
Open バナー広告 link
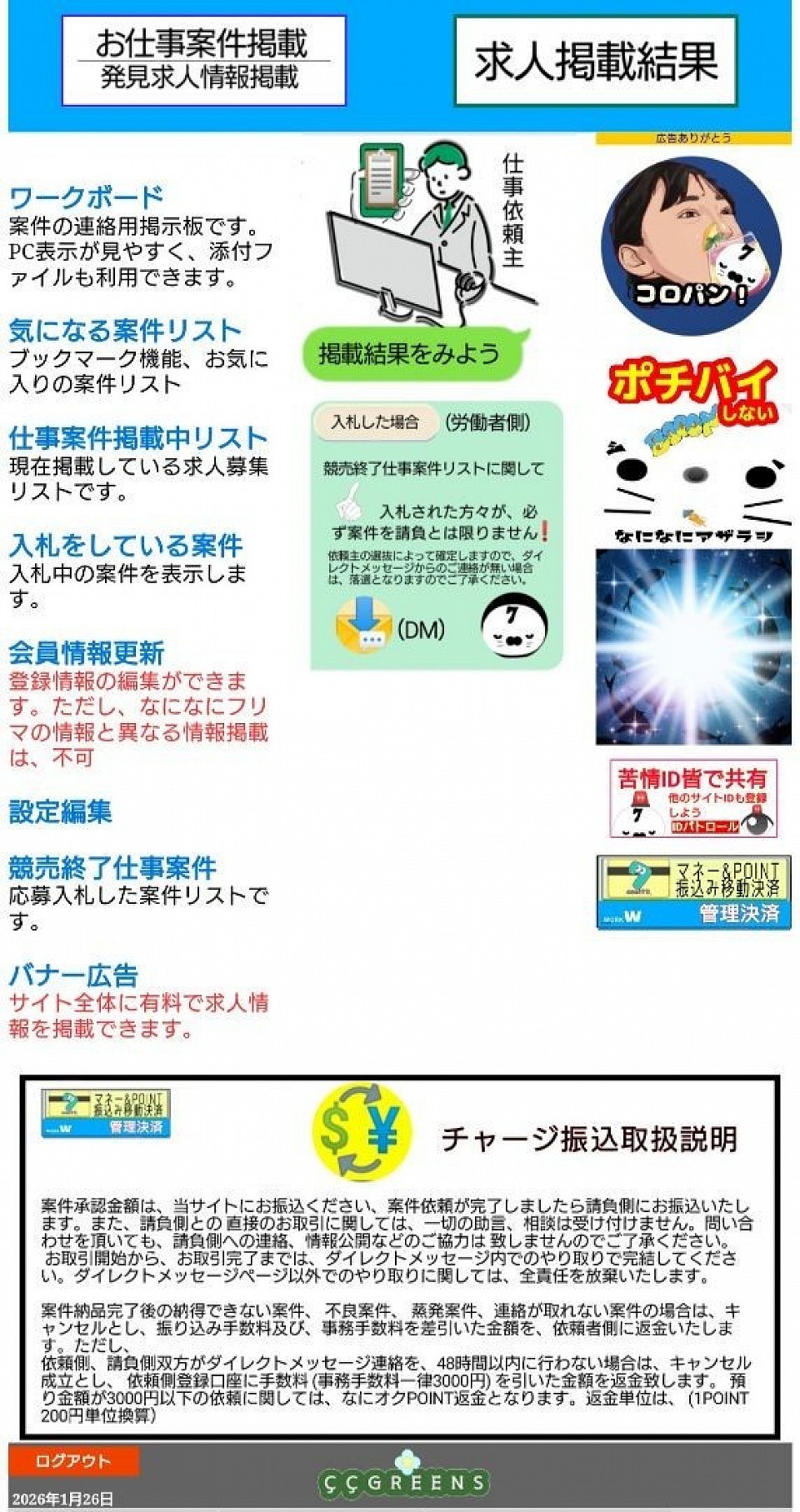tap(73, 975)
